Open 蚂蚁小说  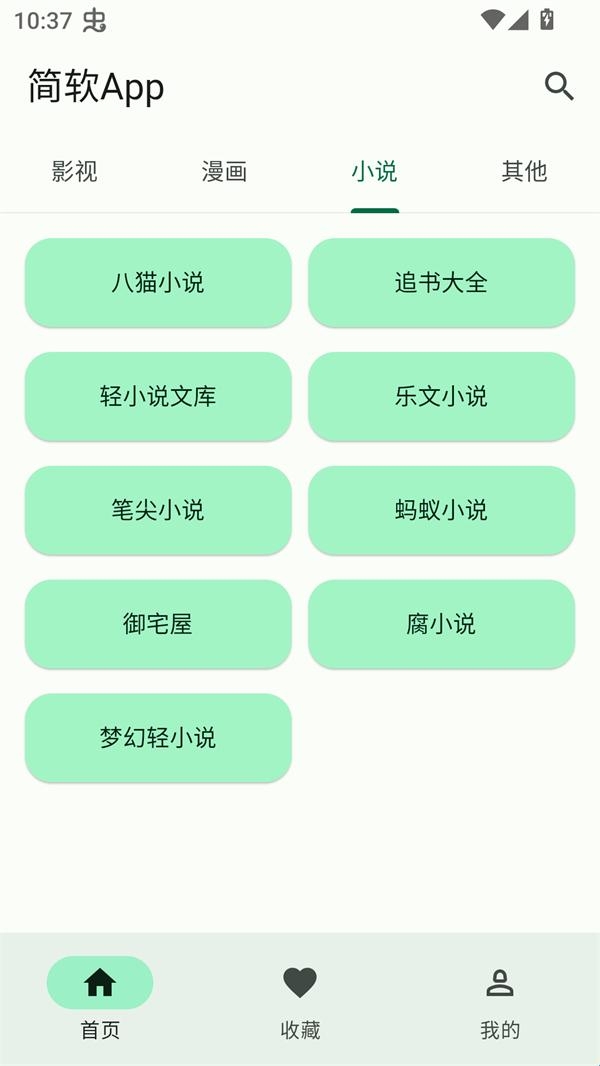point(441,511)
